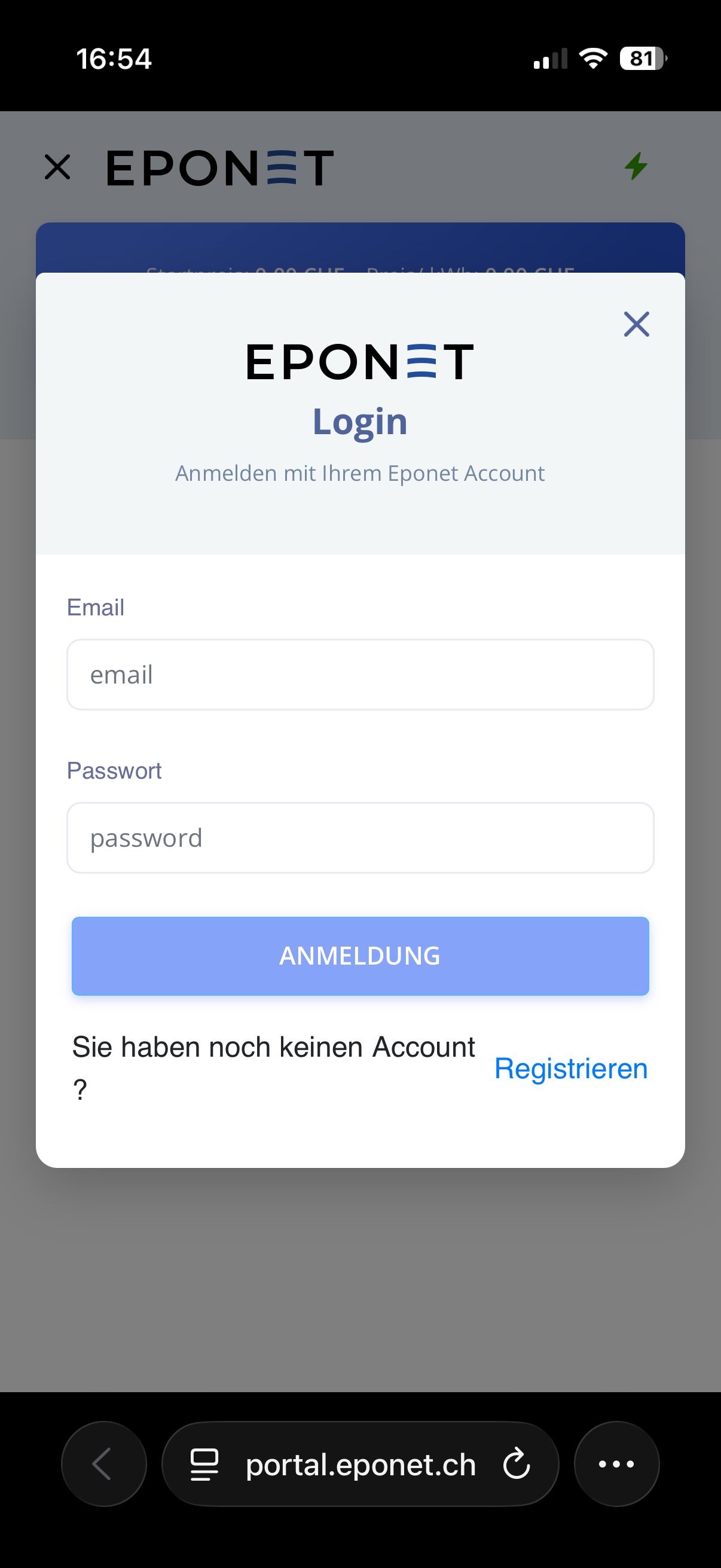Open the portal.eponet.ch address bar

pos(359,1463)
